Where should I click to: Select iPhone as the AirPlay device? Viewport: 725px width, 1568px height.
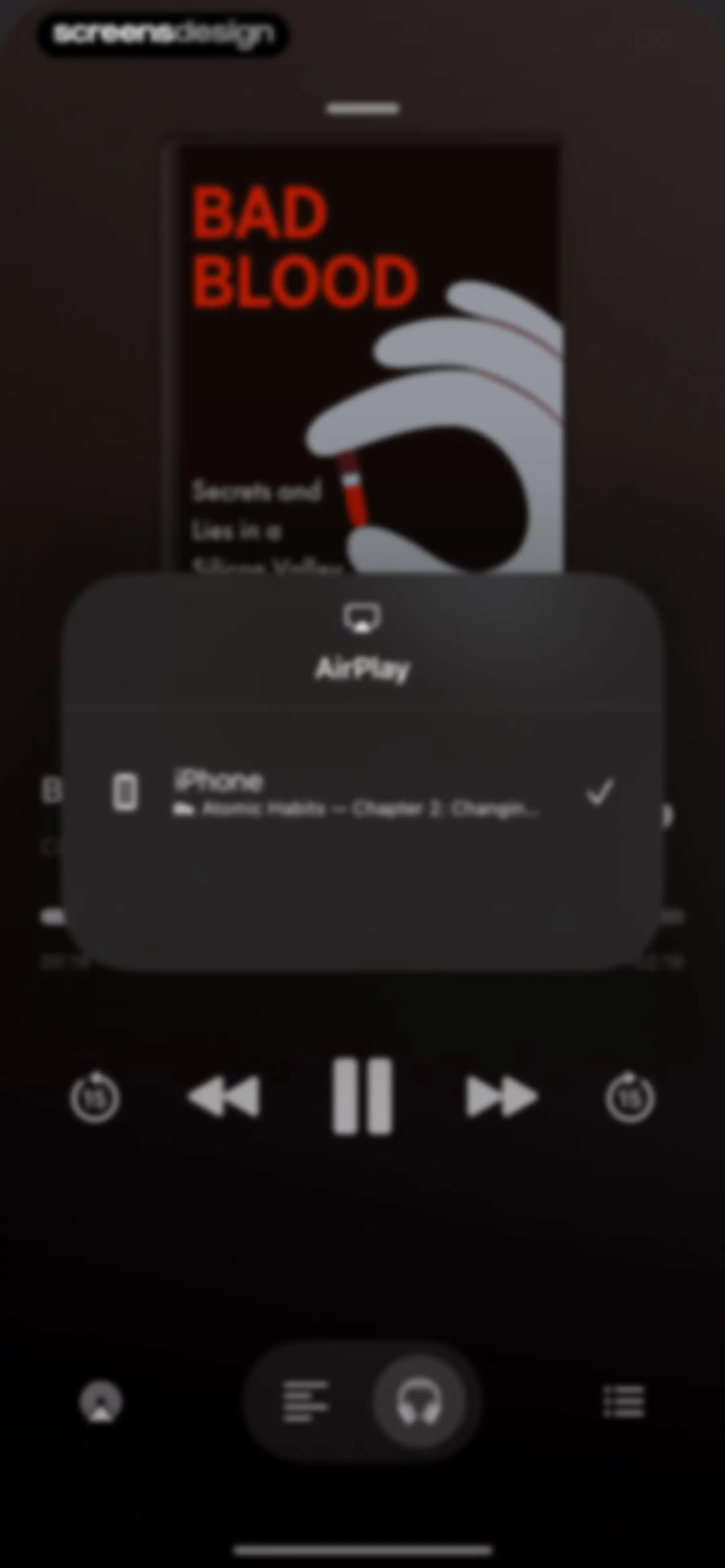tap(363, 793)
